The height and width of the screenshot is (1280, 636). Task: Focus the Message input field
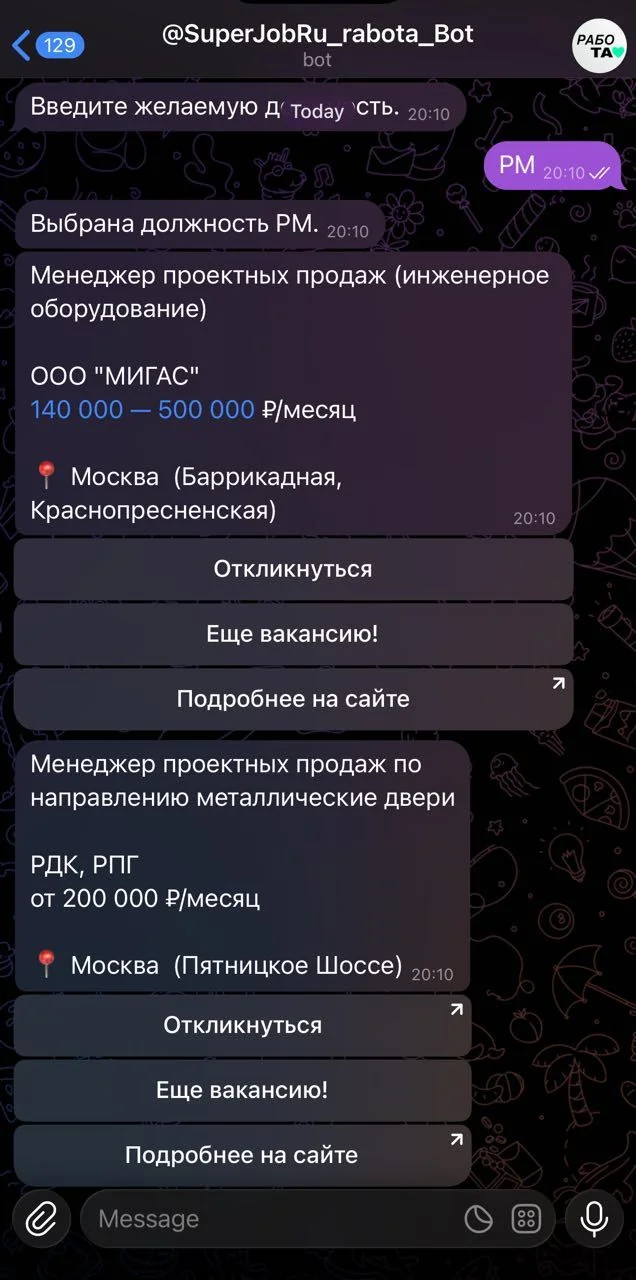[x=270, y=1219]
